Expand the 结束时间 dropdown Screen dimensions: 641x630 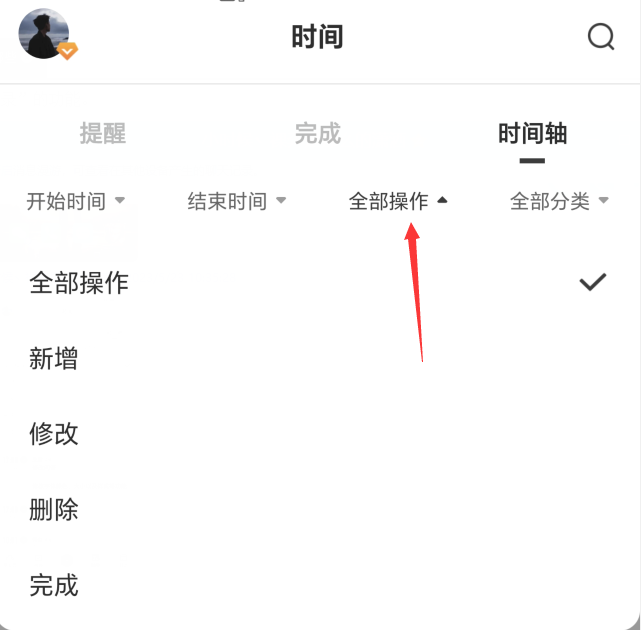pos(237,201)
